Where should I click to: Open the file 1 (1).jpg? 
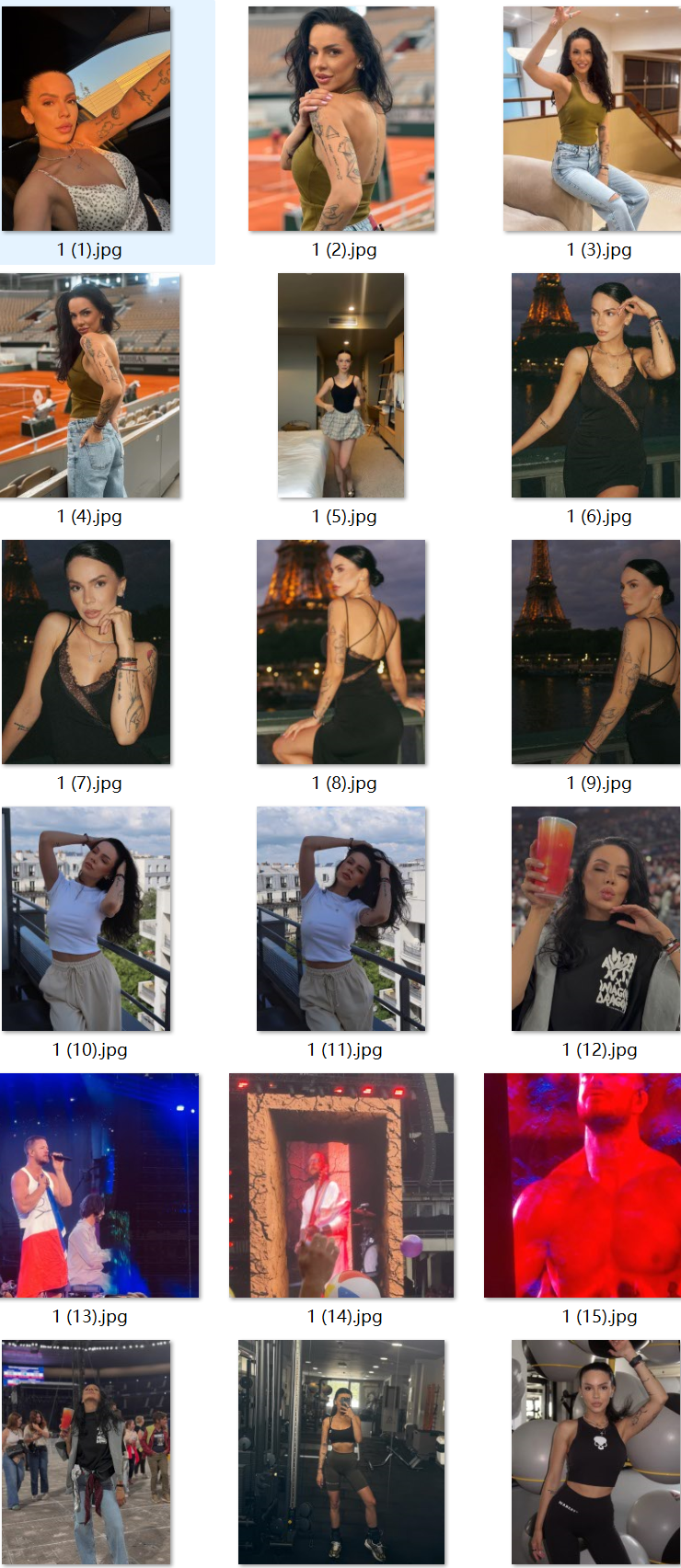pos(87,119)
